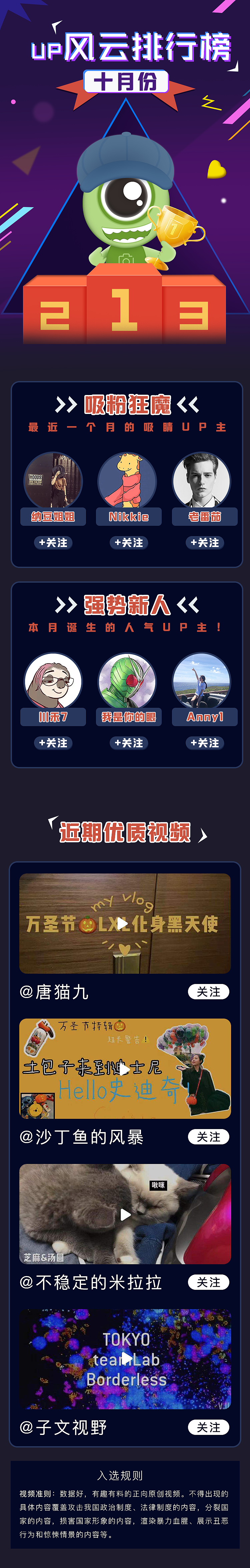Follow the UP named Nikkie

click(129, 542)
